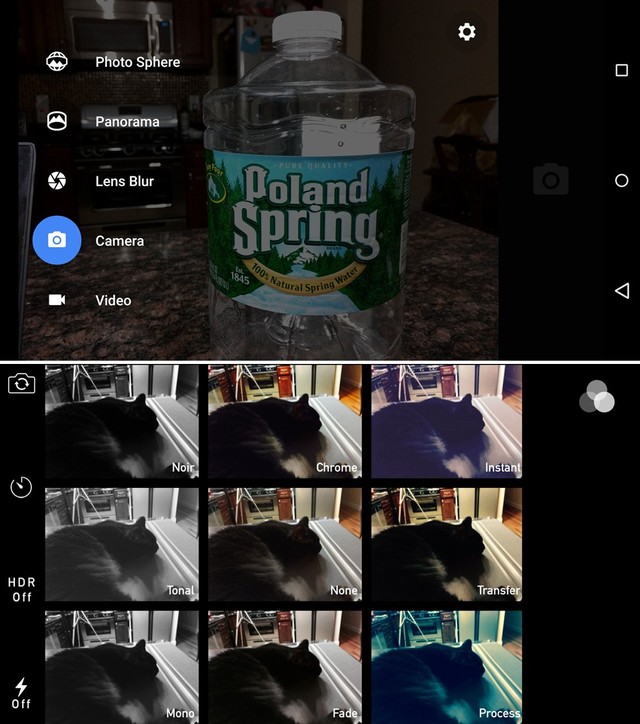Tap the Android back button

[621, 290]
